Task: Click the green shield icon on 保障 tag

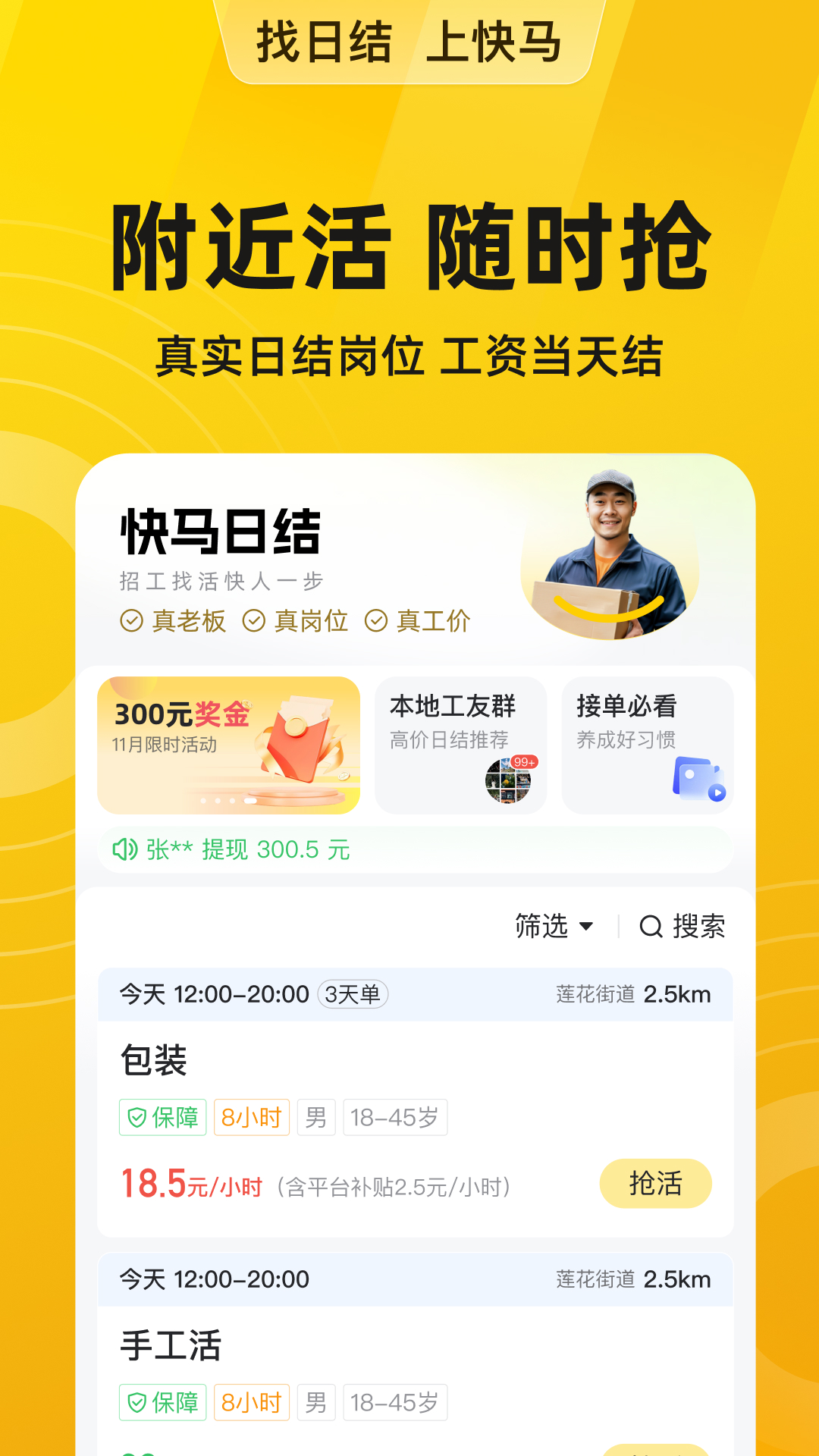Action: coord(136,1117)
